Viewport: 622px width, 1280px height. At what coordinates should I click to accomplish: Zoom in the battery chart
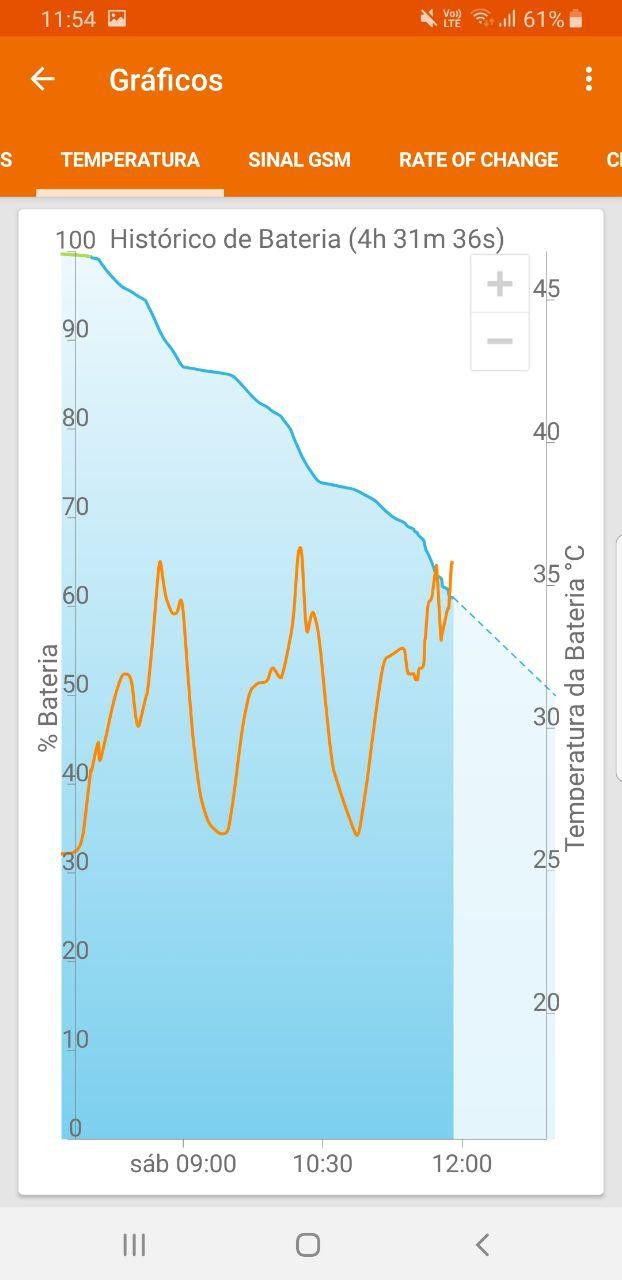coord(499,285)
